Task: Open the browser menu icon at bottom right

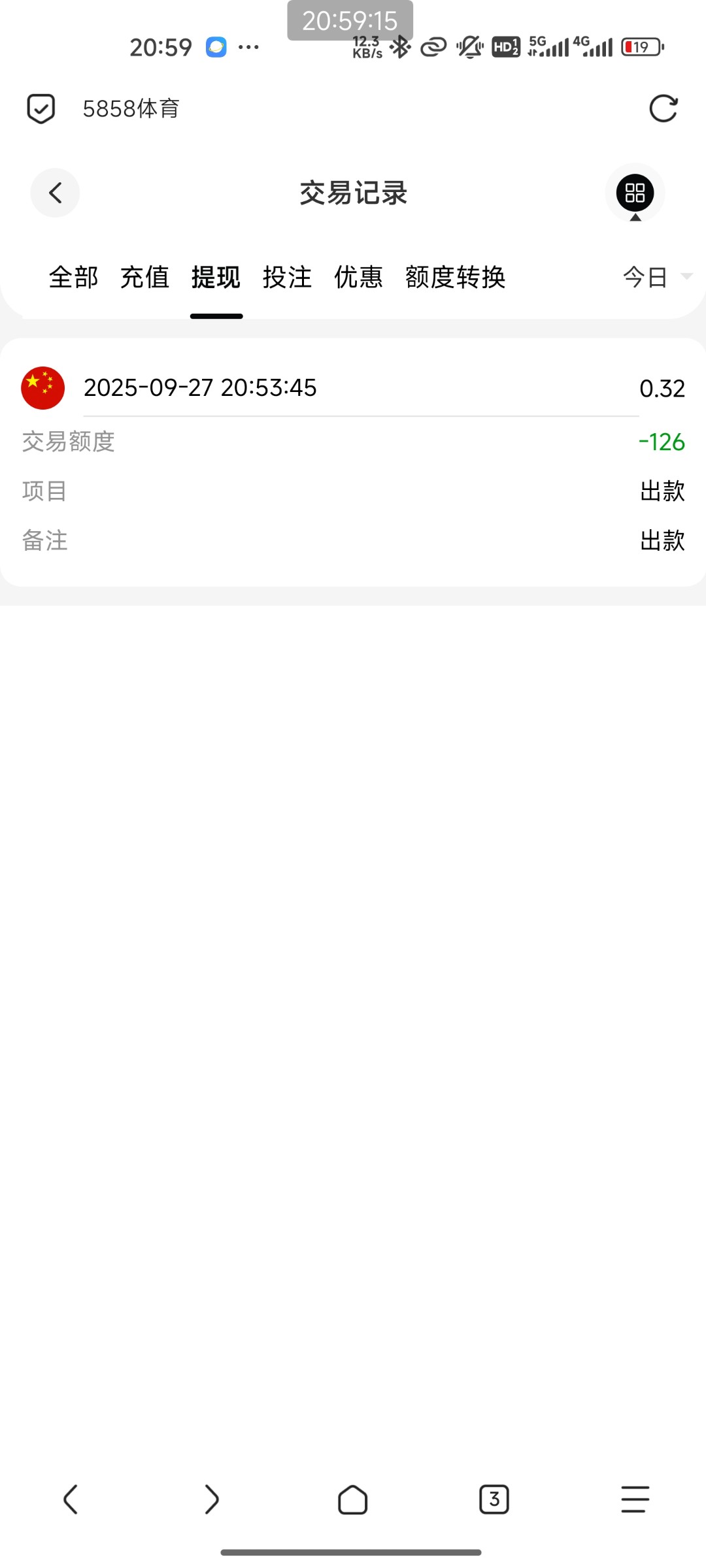Action: tap(635, 1499)
